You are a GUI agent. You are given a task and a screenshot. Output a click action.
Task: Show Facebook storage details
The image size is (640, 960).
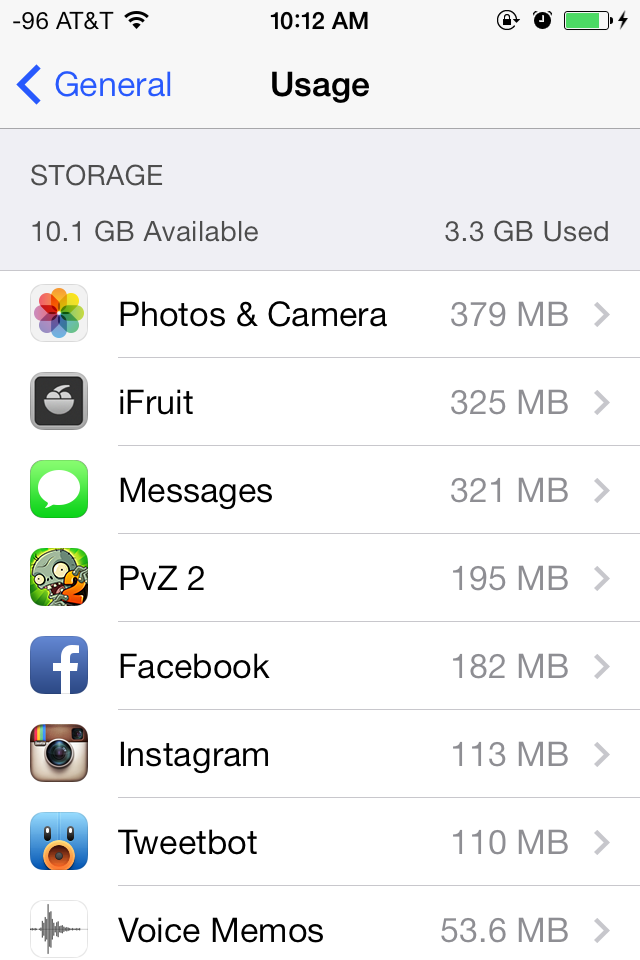point(320,666)
